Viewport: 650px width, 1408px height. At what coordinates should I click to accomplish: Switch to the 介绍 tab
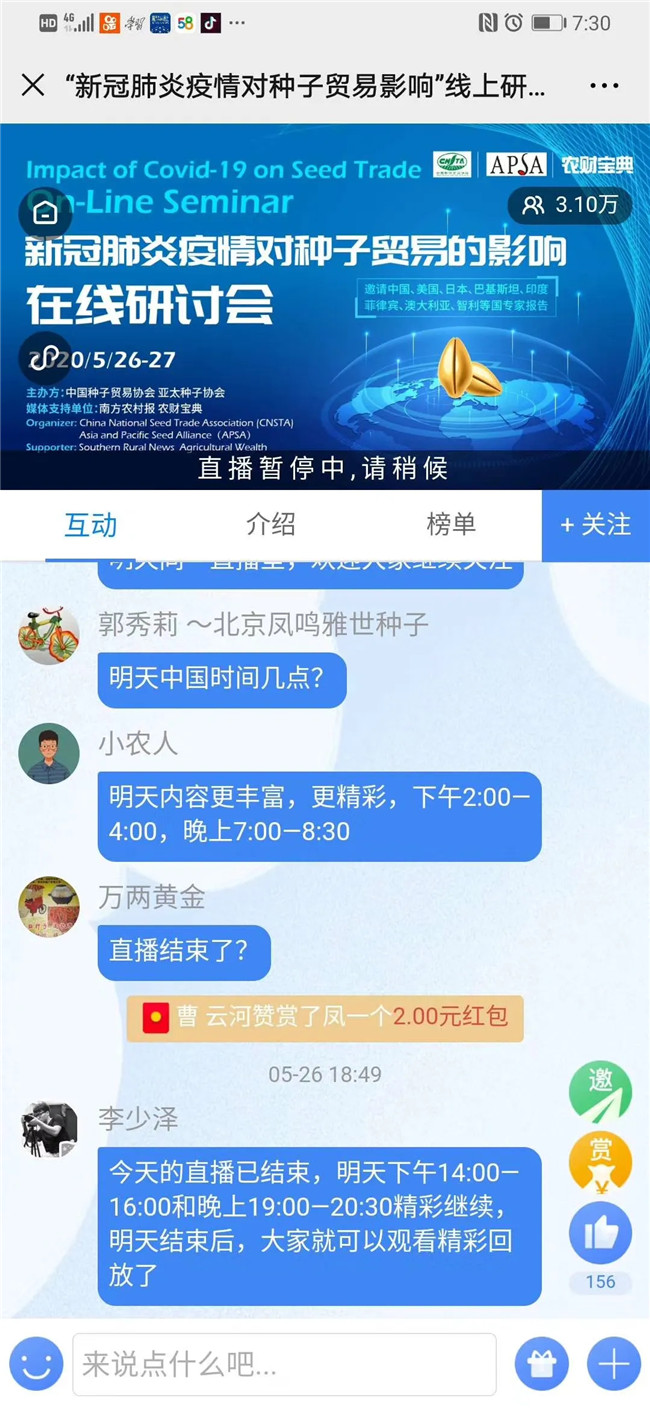(x=270, y=525)
